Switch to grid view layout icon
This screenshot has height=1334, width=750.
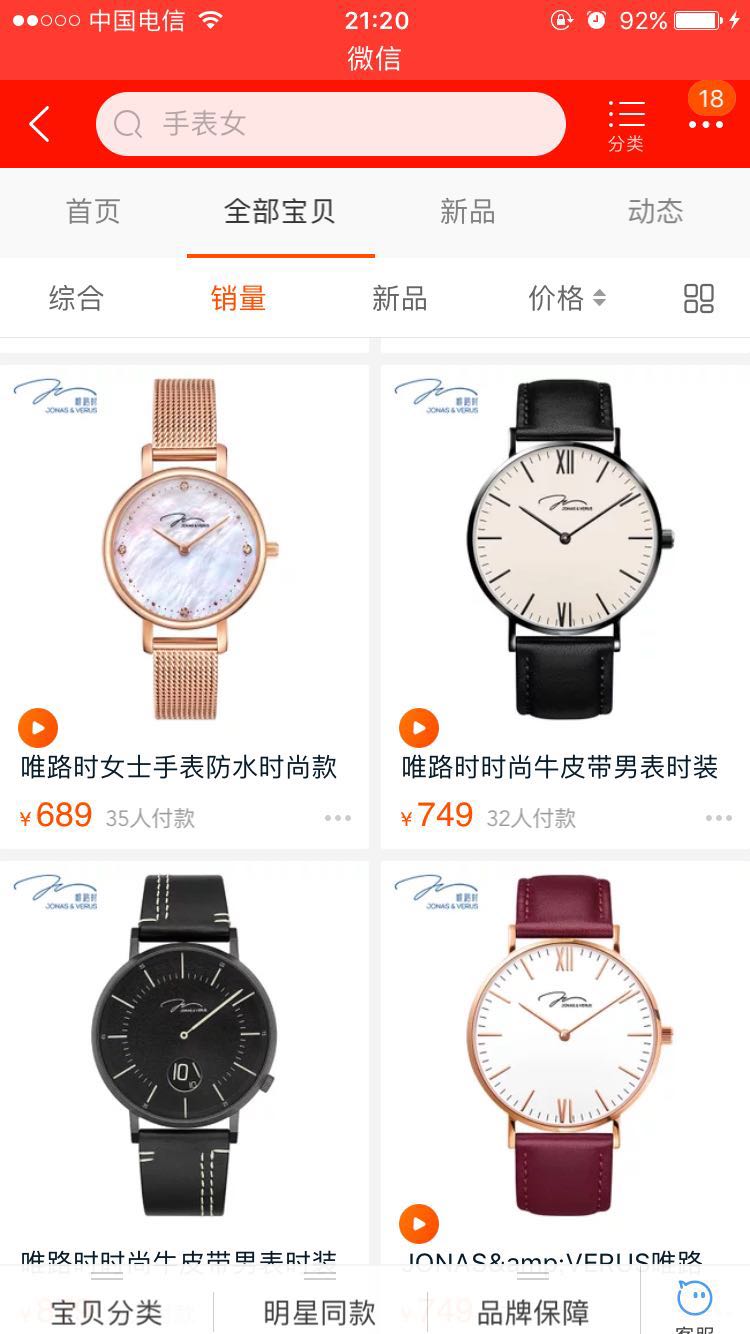698,297
